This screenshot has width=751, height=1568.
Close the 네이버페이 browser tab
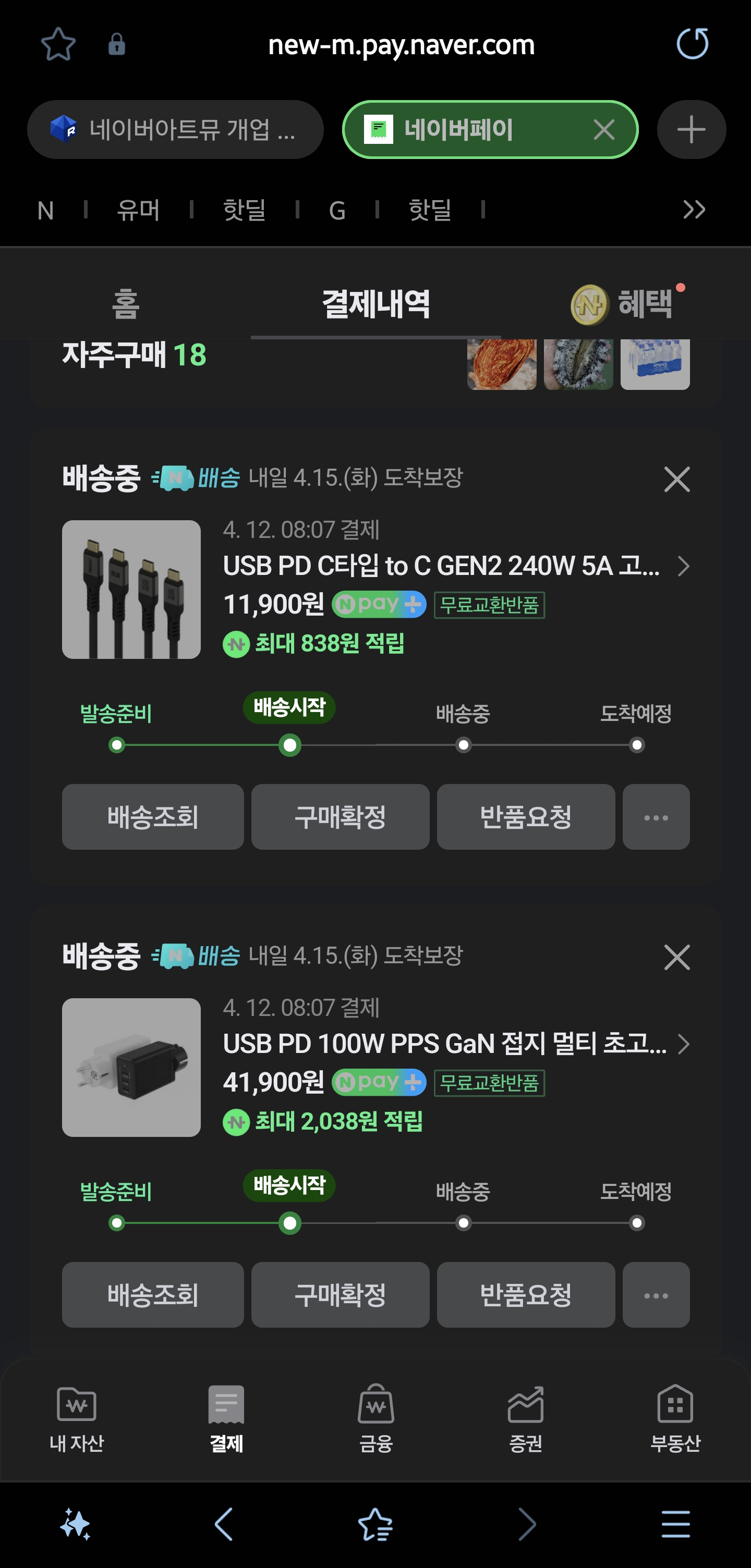click(603, 130)
